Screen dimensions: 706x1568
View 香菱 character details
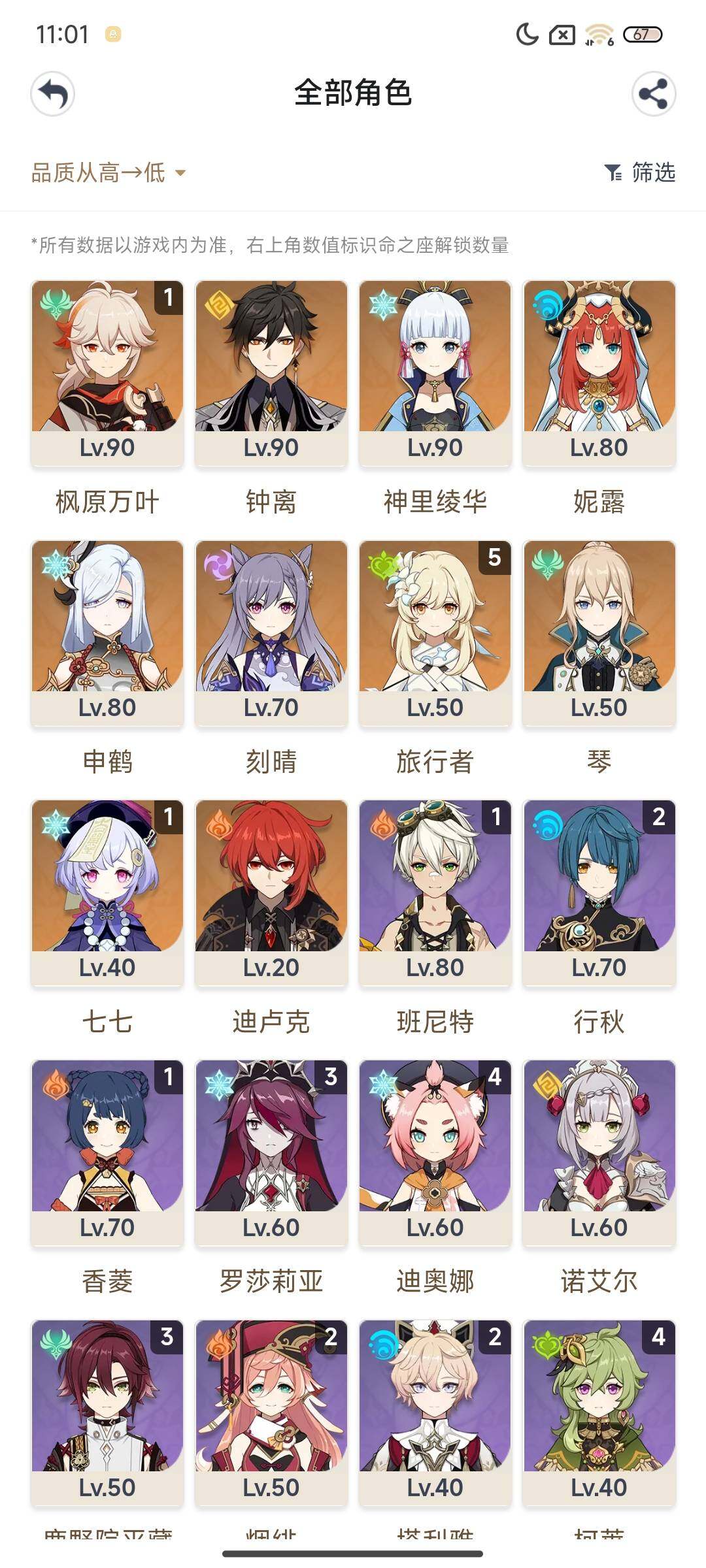click(x=107, y=1152)
